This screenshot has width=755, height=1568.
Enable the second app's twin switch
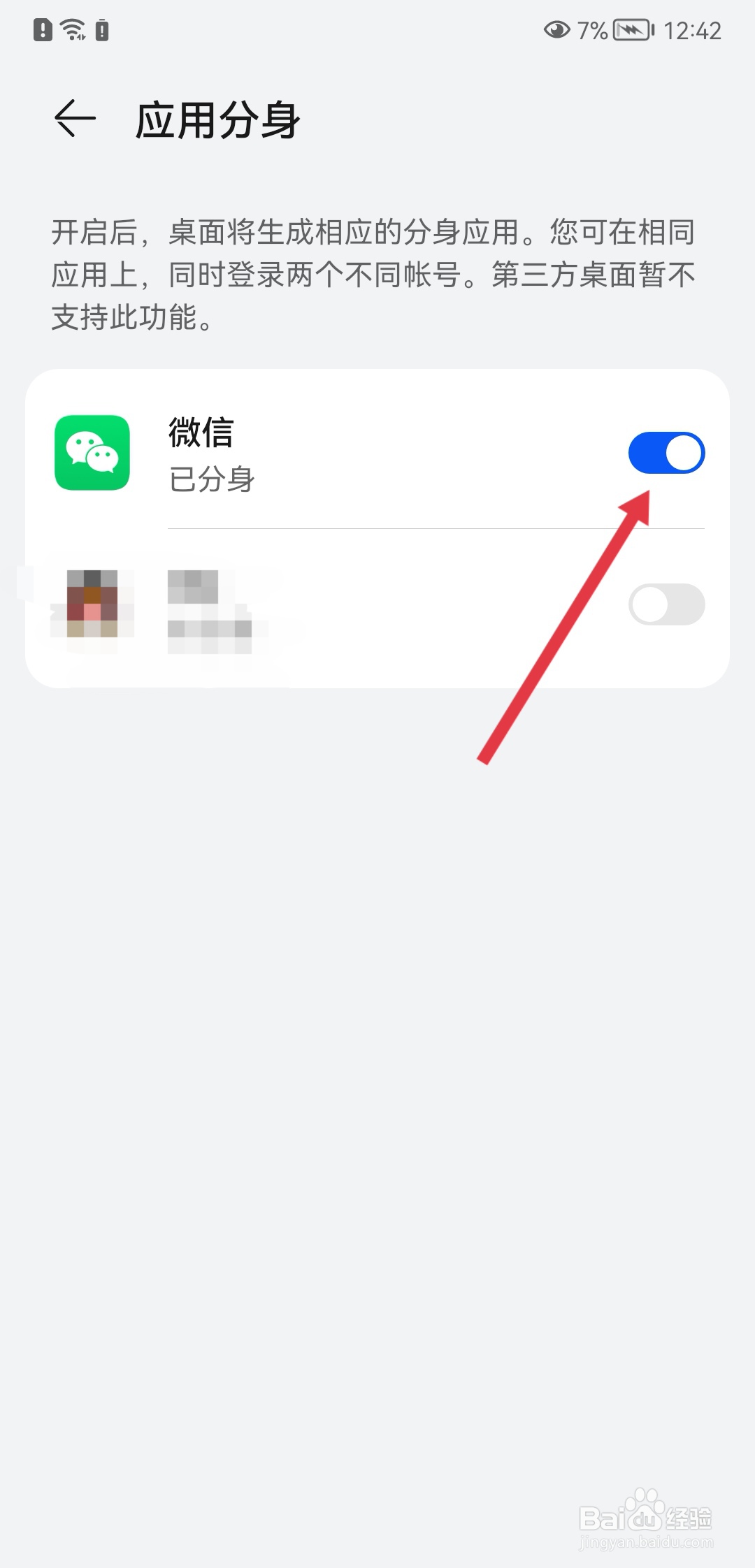(666, 604)
